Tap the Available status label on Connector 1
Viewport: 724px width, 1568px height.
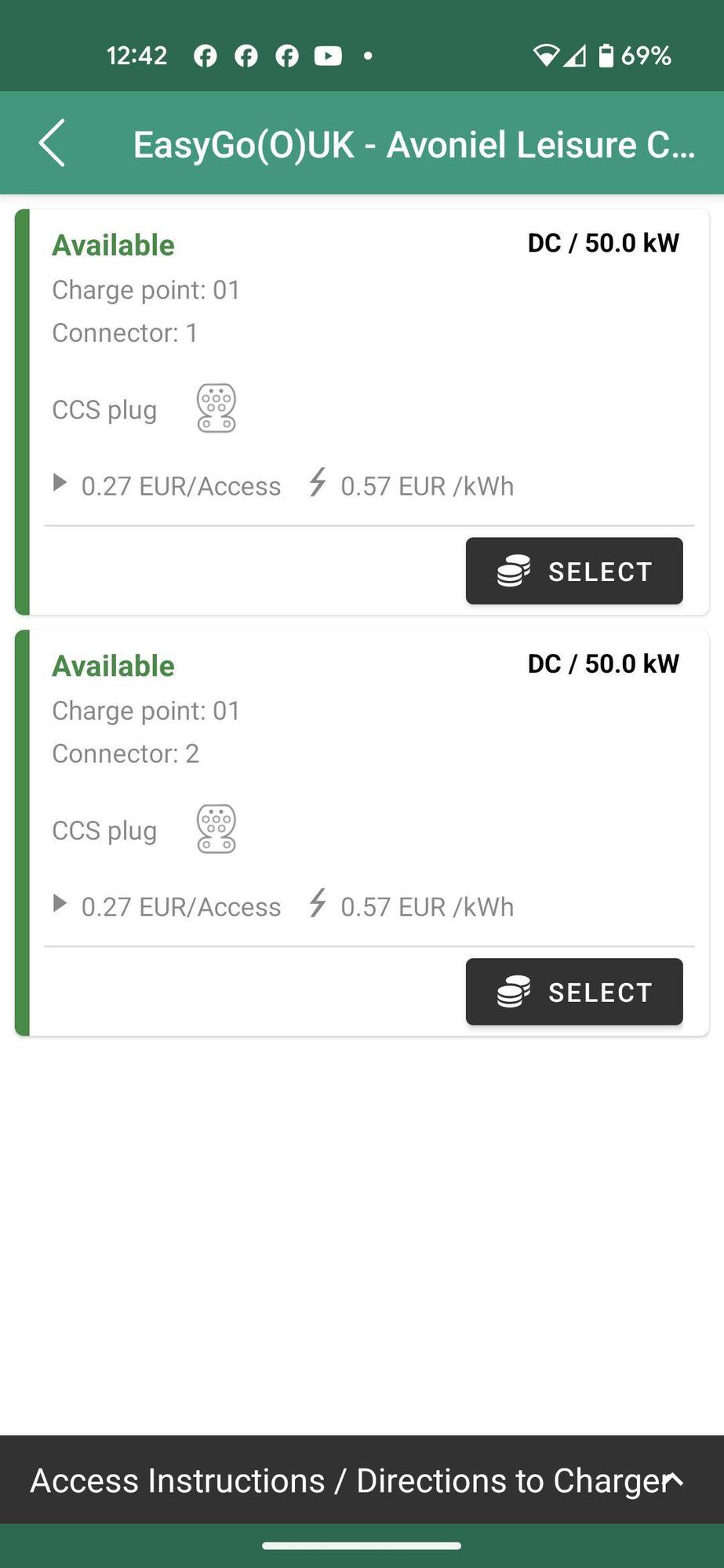click(113, 244)
